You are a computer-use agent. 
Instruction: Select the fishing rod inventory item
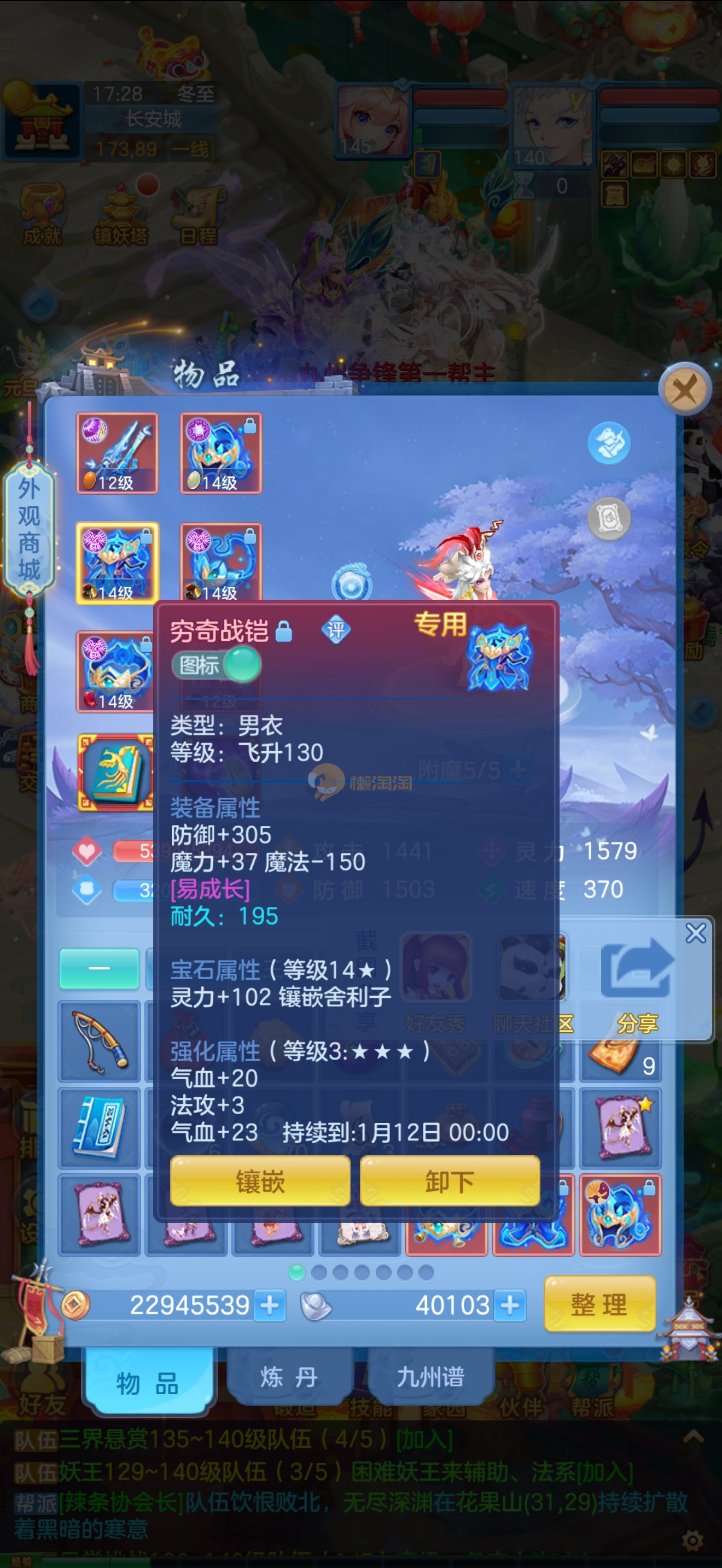[x=99, y=1041]
